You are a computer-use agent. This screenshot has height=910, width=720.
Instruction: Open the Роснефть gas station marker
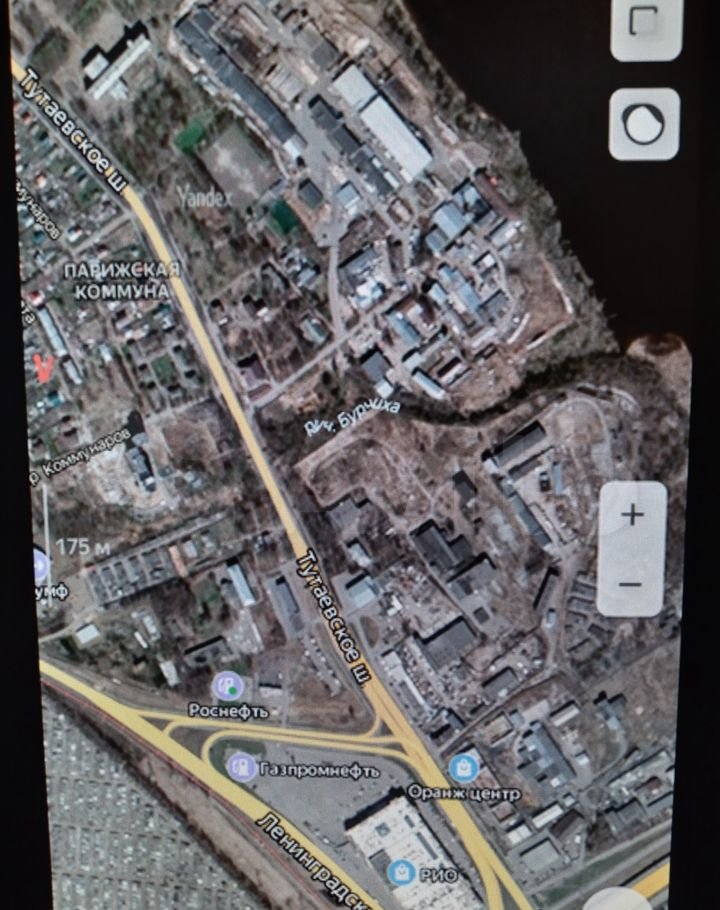230,687
